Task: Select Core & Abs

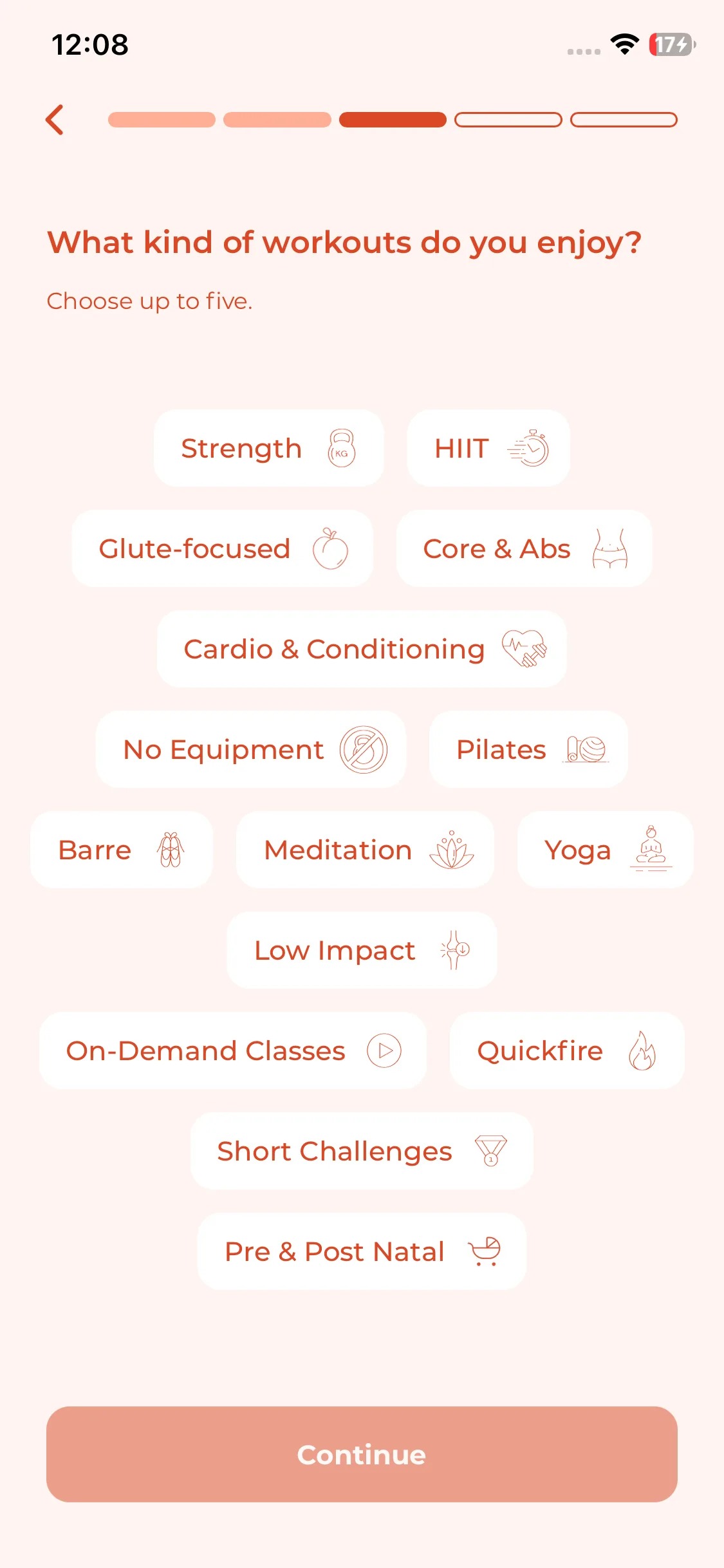Action: 524,548
